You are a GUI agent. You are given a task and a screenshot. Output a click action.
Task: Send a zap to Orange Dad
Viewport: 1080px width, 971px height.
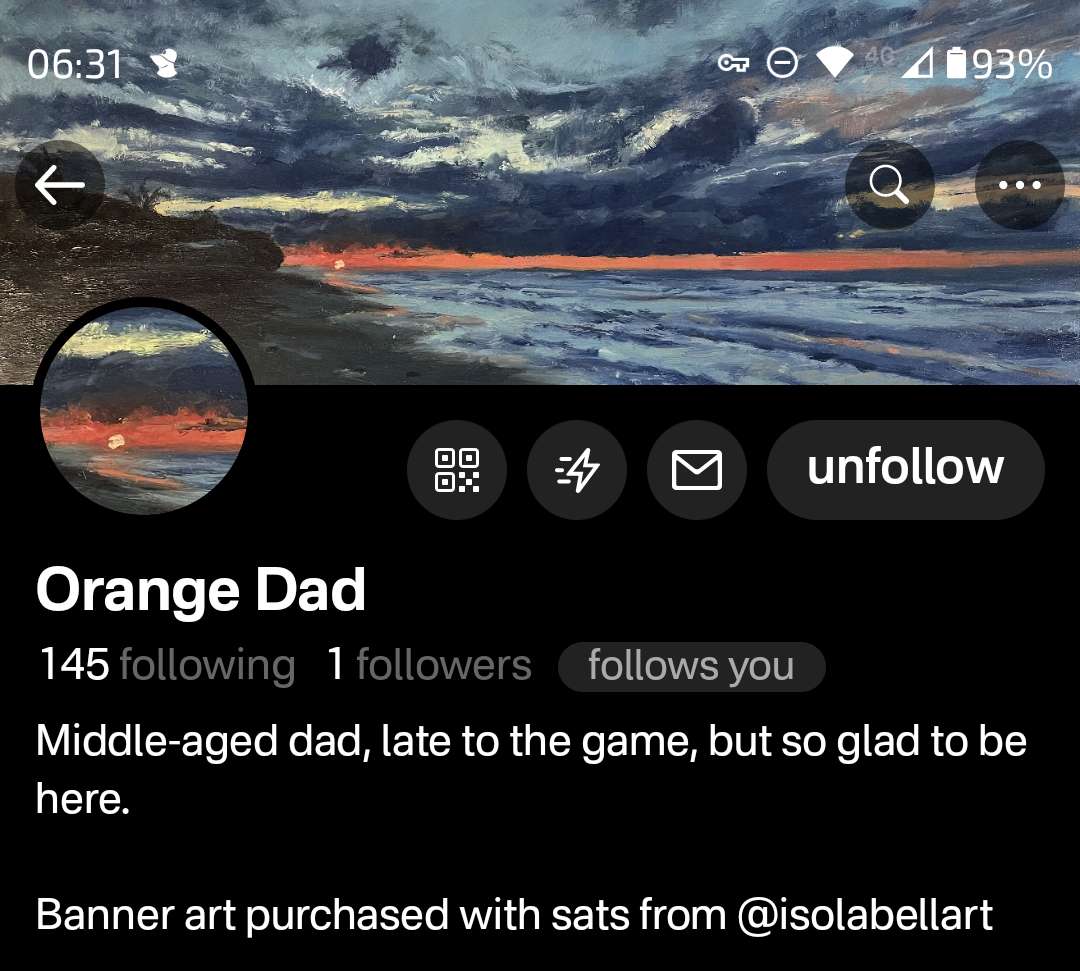(x=577, y=469)
